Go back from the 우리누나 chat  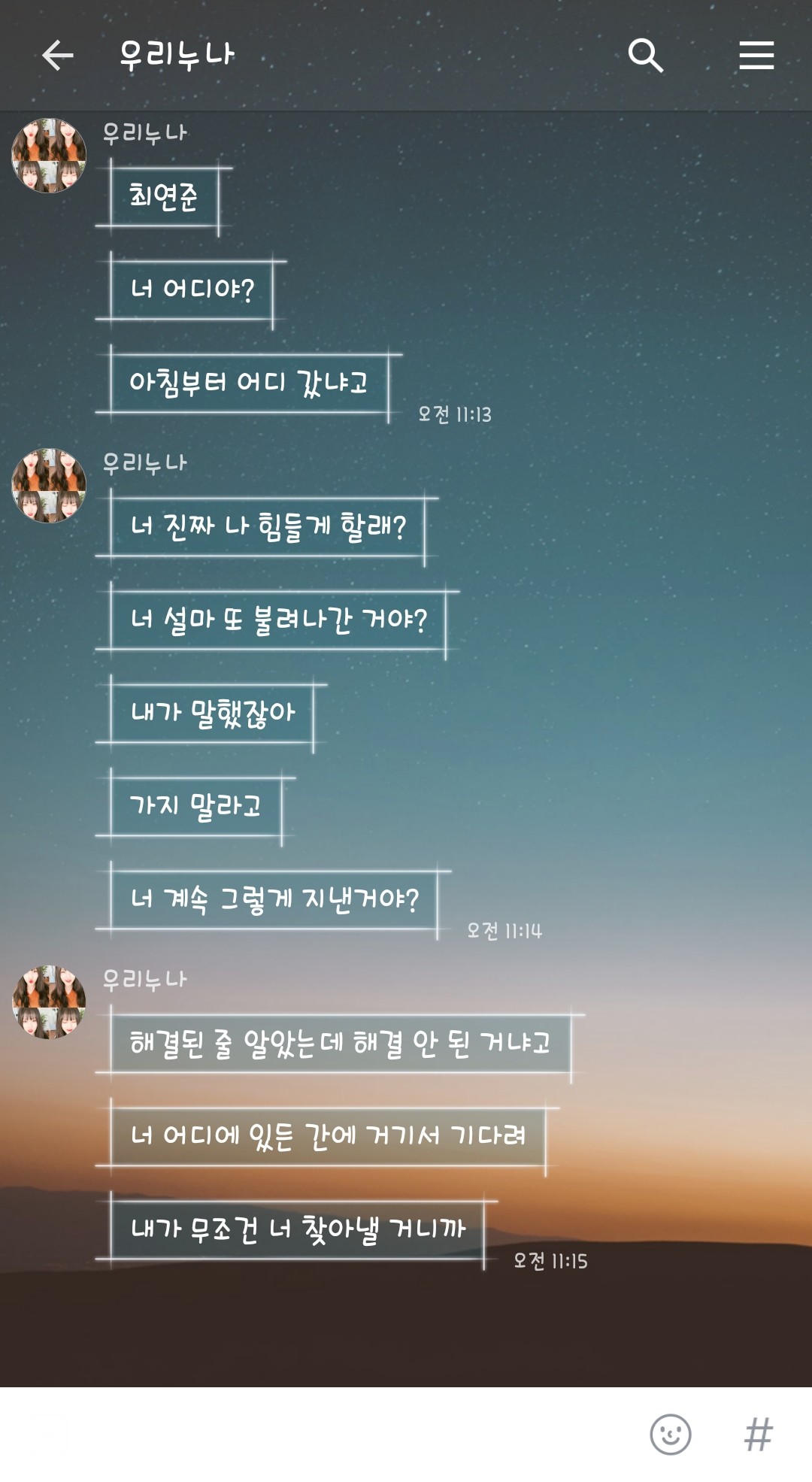(57, 56)
